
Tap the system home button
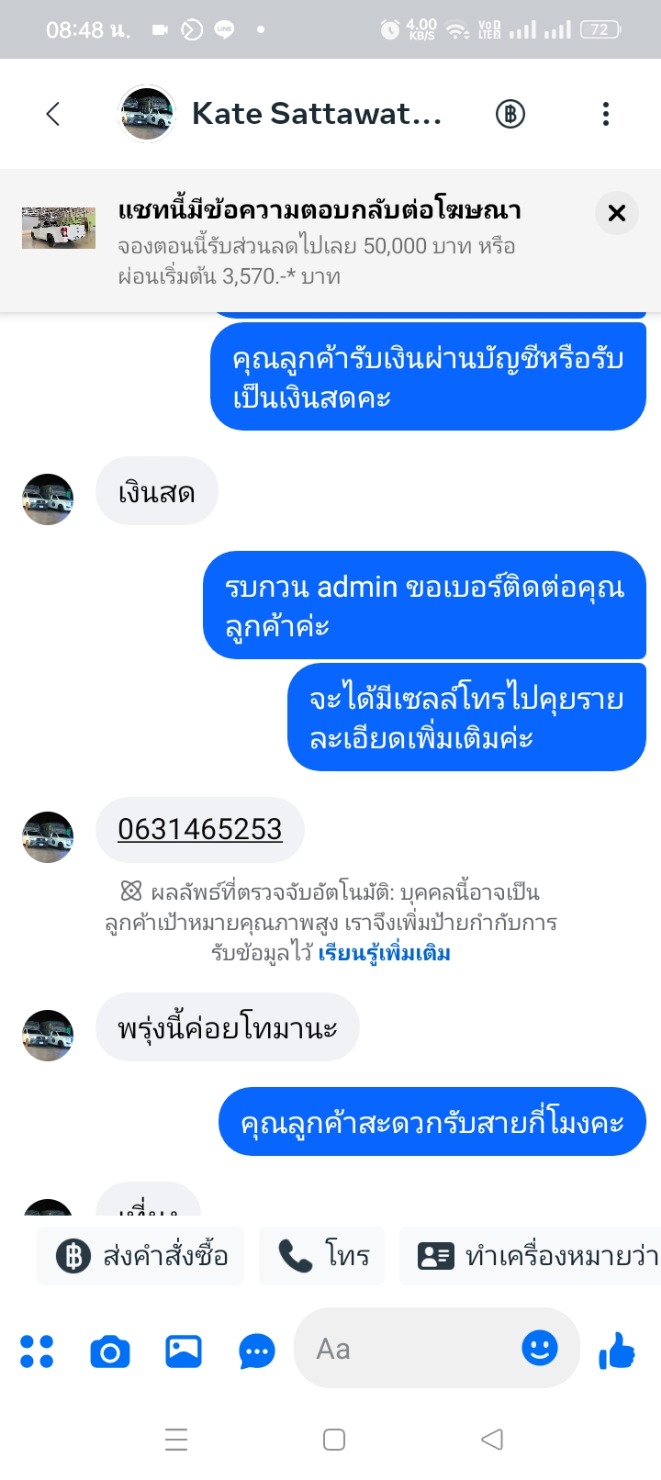334,1439
